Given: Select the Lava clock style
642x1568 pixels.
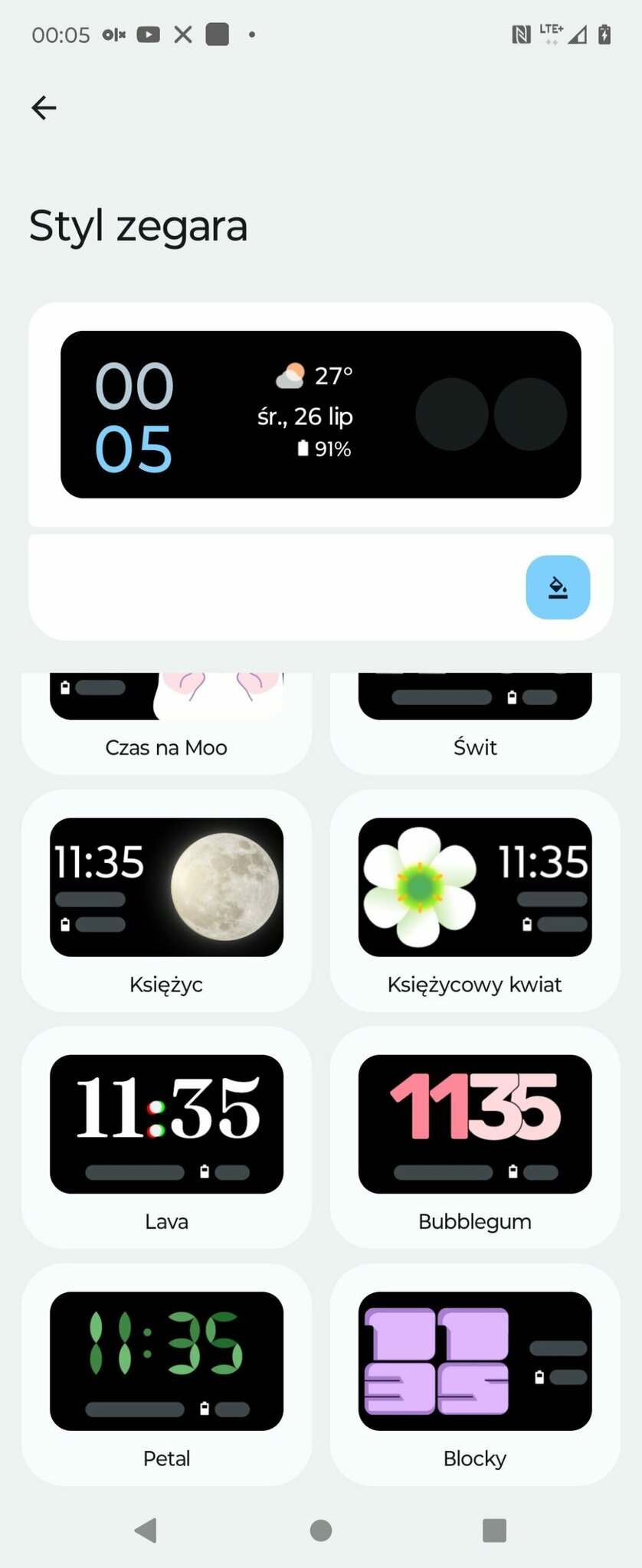Looking at the screenshot, I should pos(166,1137).
